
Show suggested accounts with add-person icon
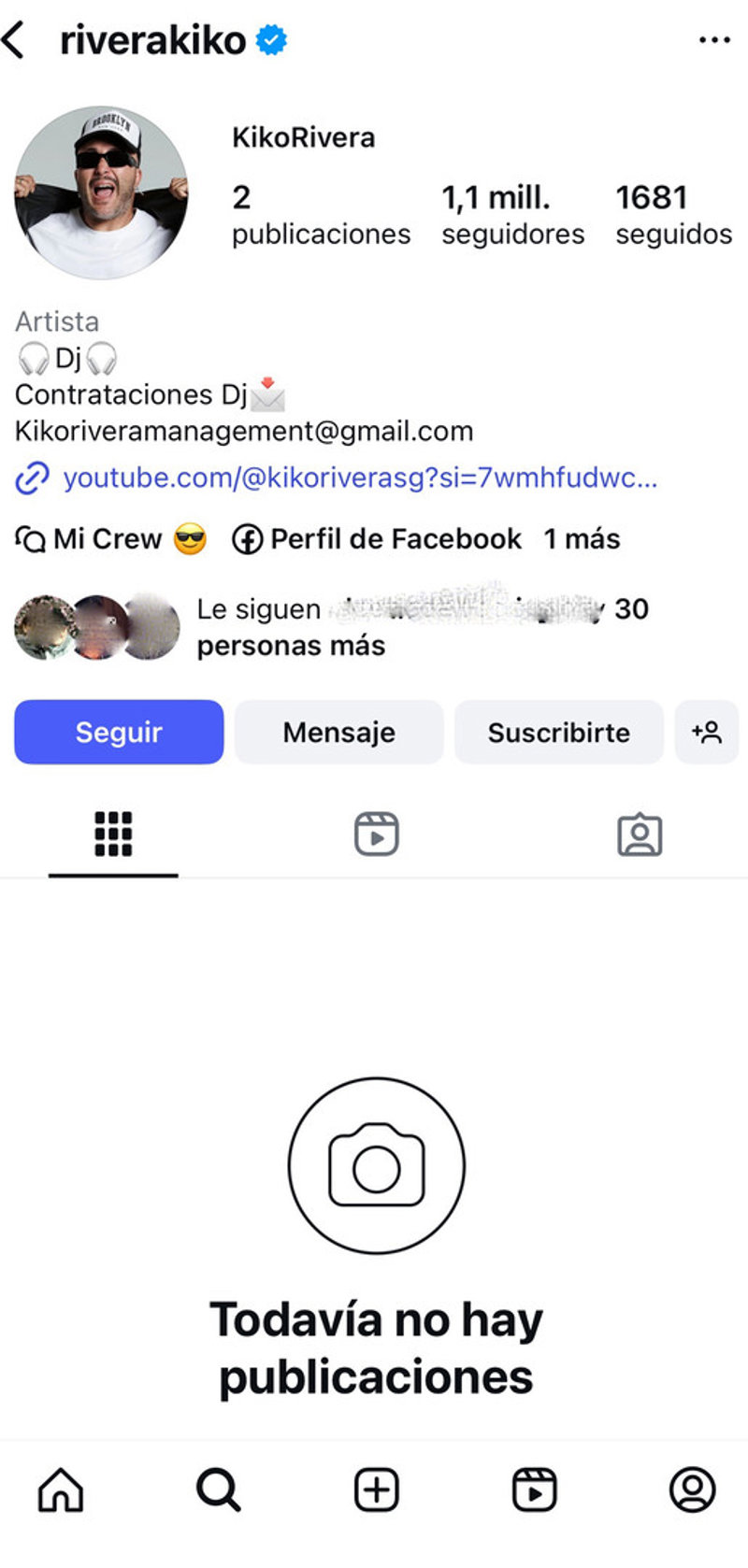[707, 733]
